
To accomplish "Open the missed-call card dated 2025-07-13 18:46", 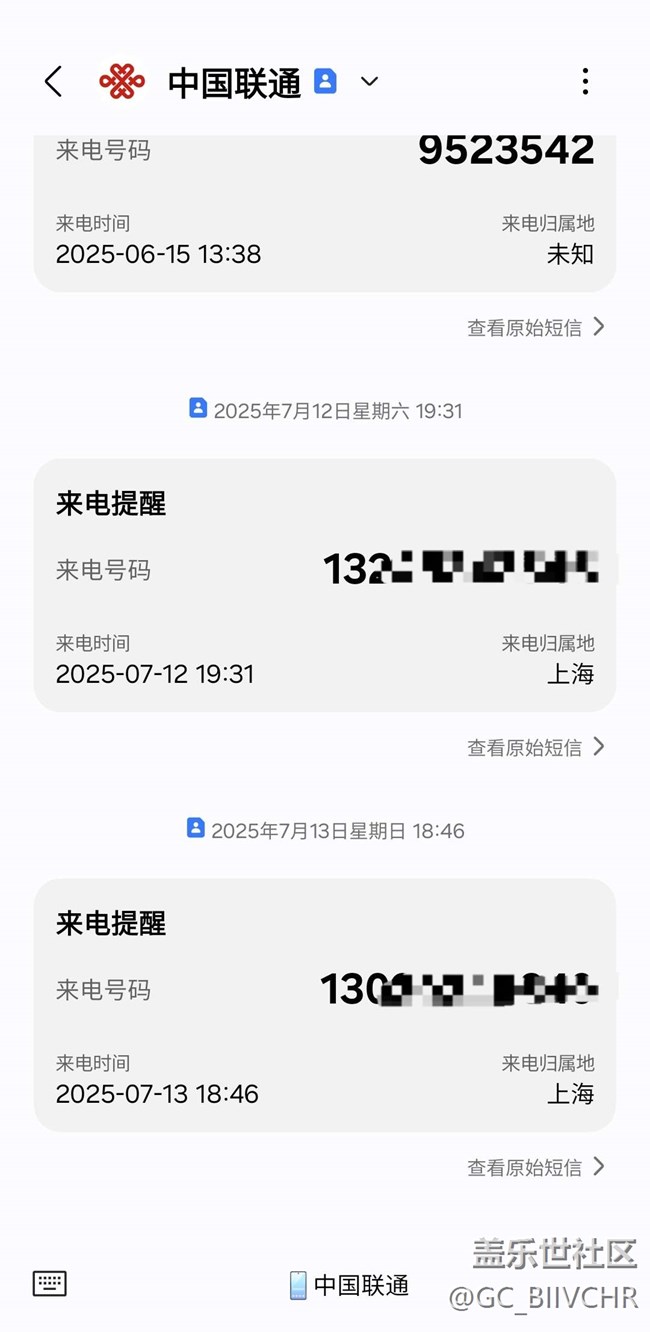I will pyautogui.click(x=325, y=1005).
